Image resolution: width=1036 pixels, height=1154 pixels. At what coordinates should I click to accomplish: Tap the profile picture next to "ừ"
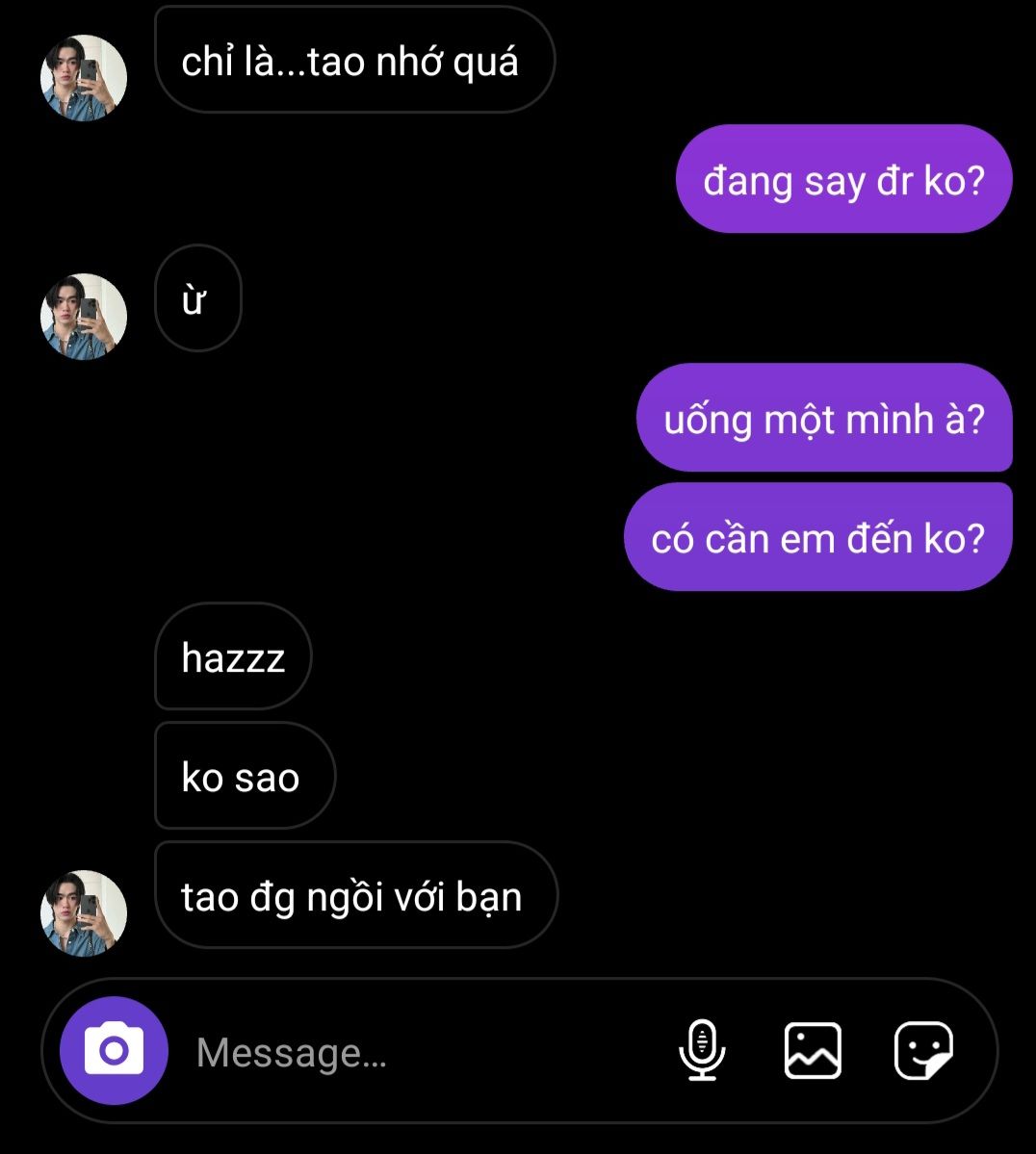click(84, 317)
